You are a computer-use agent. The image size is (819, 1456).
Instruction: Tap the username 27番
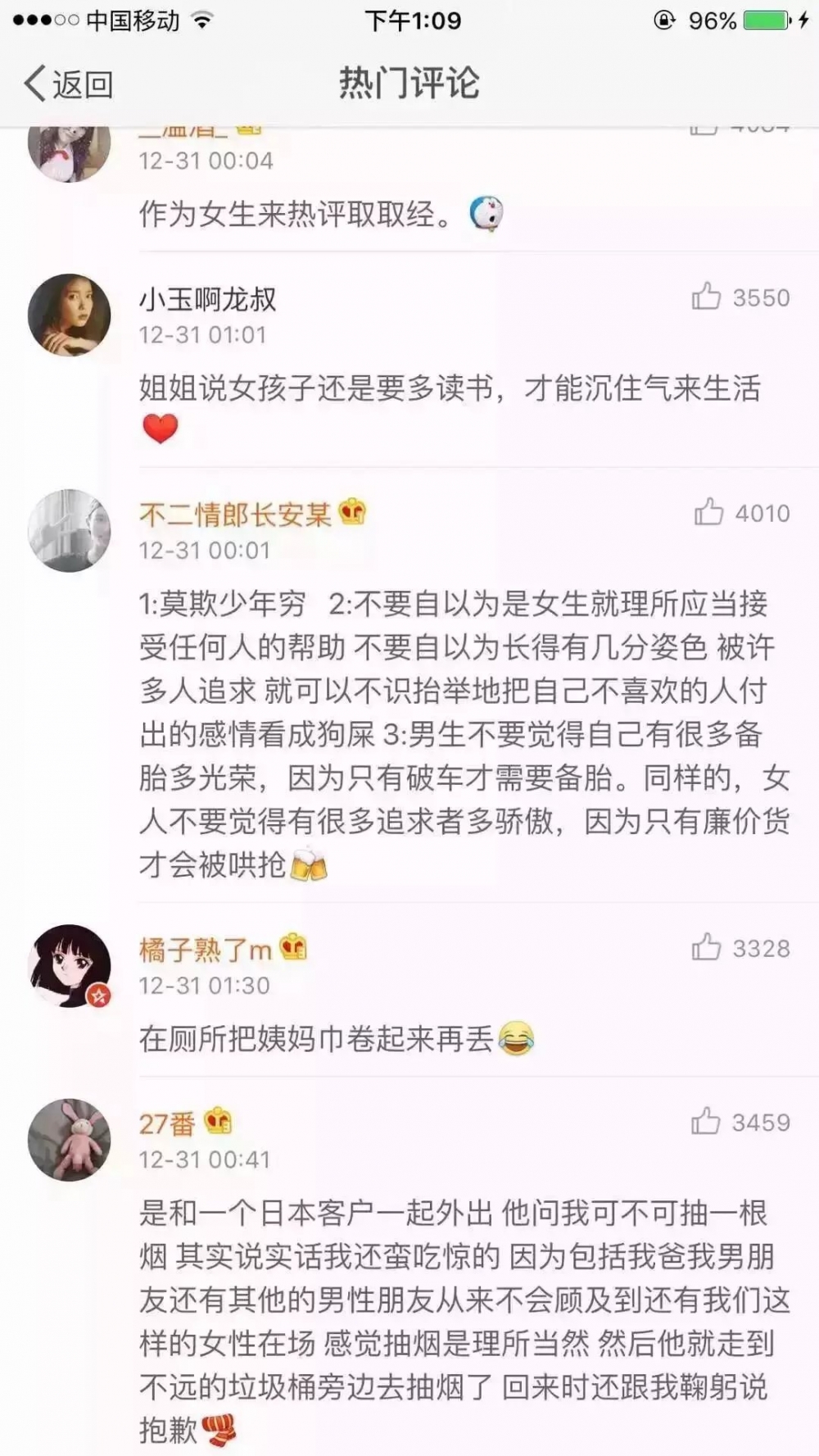[x=167, y=1123]
